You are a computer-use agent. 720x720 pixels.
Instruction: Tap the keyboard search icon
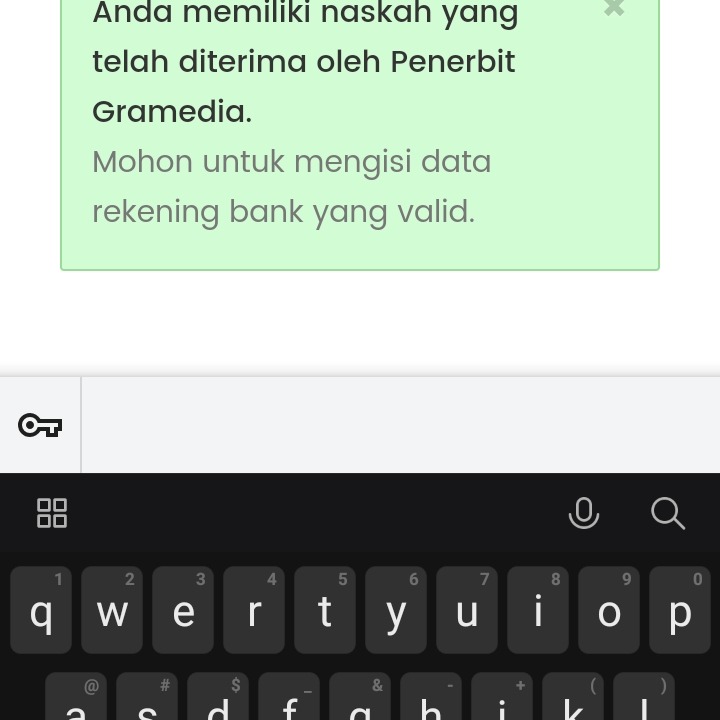coord(667,513)
